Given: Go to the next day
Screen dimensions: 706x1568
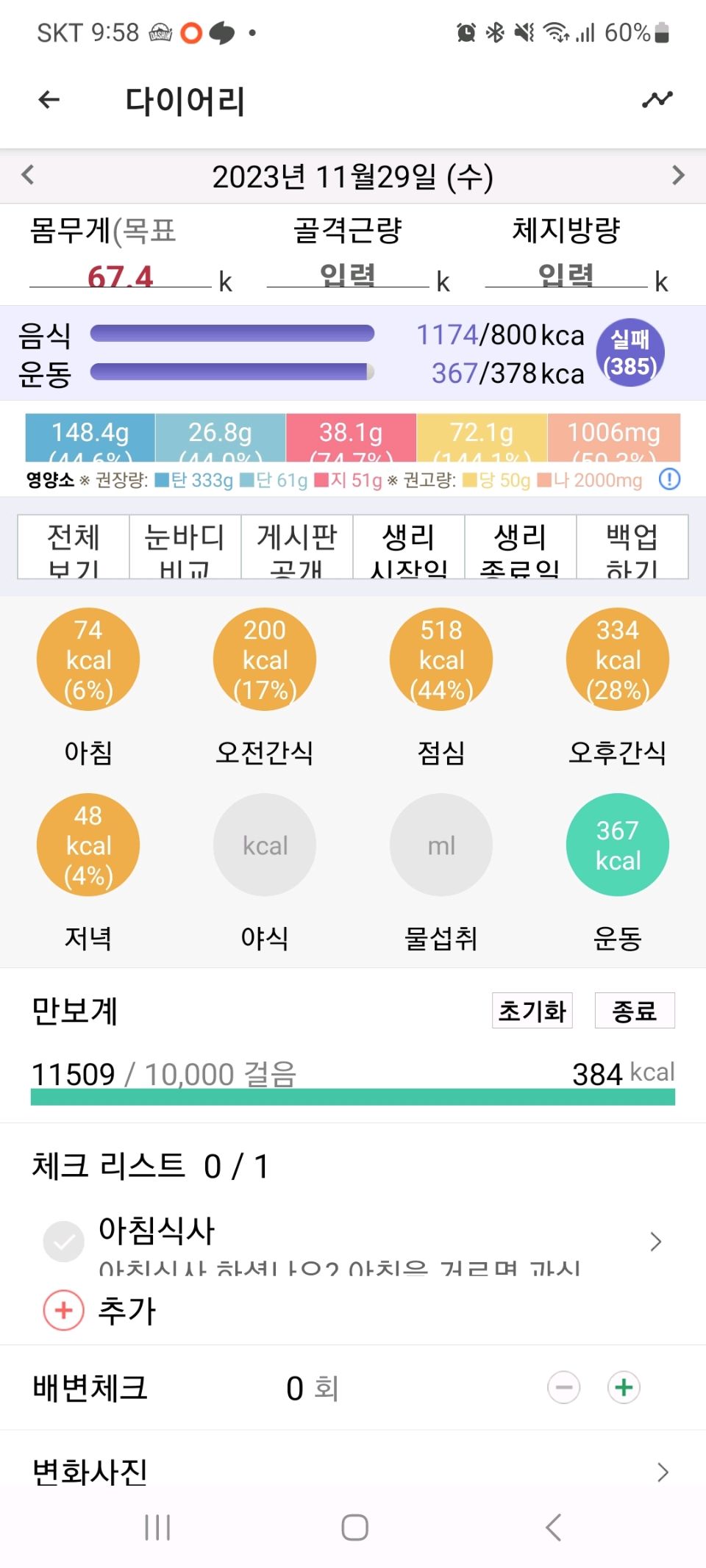Looking at the screenshot, I should coord(678,175).
